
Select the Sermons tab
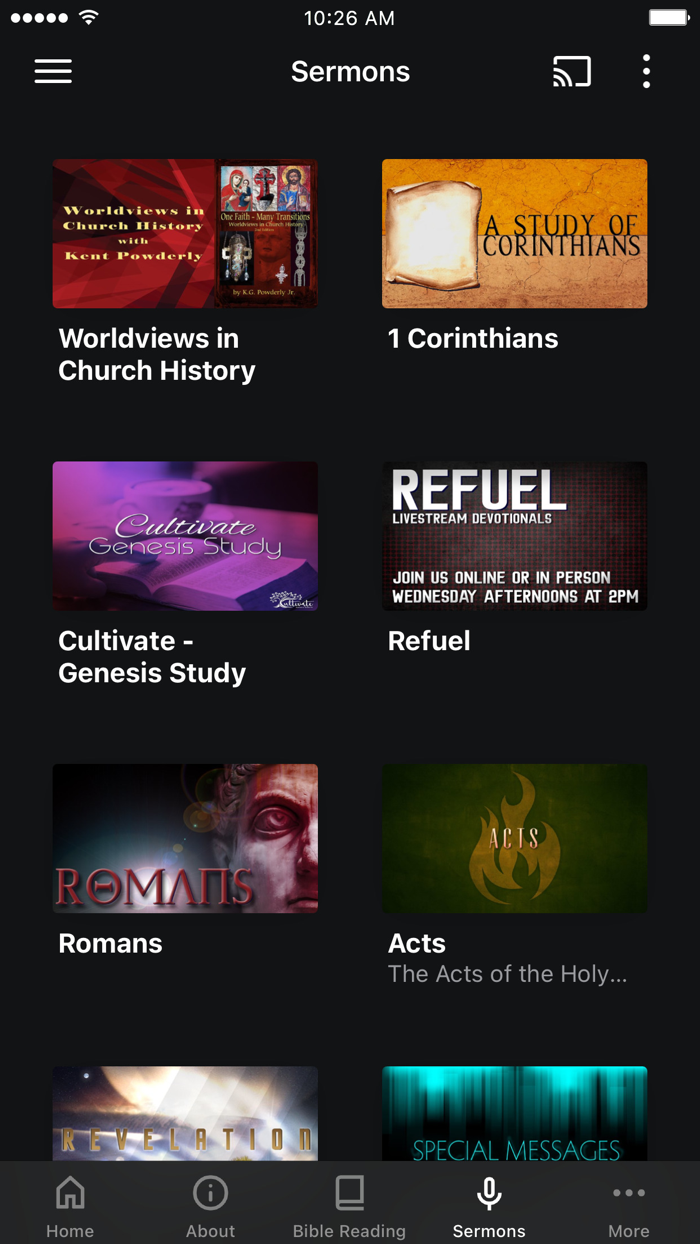(x=489, y=1204)
